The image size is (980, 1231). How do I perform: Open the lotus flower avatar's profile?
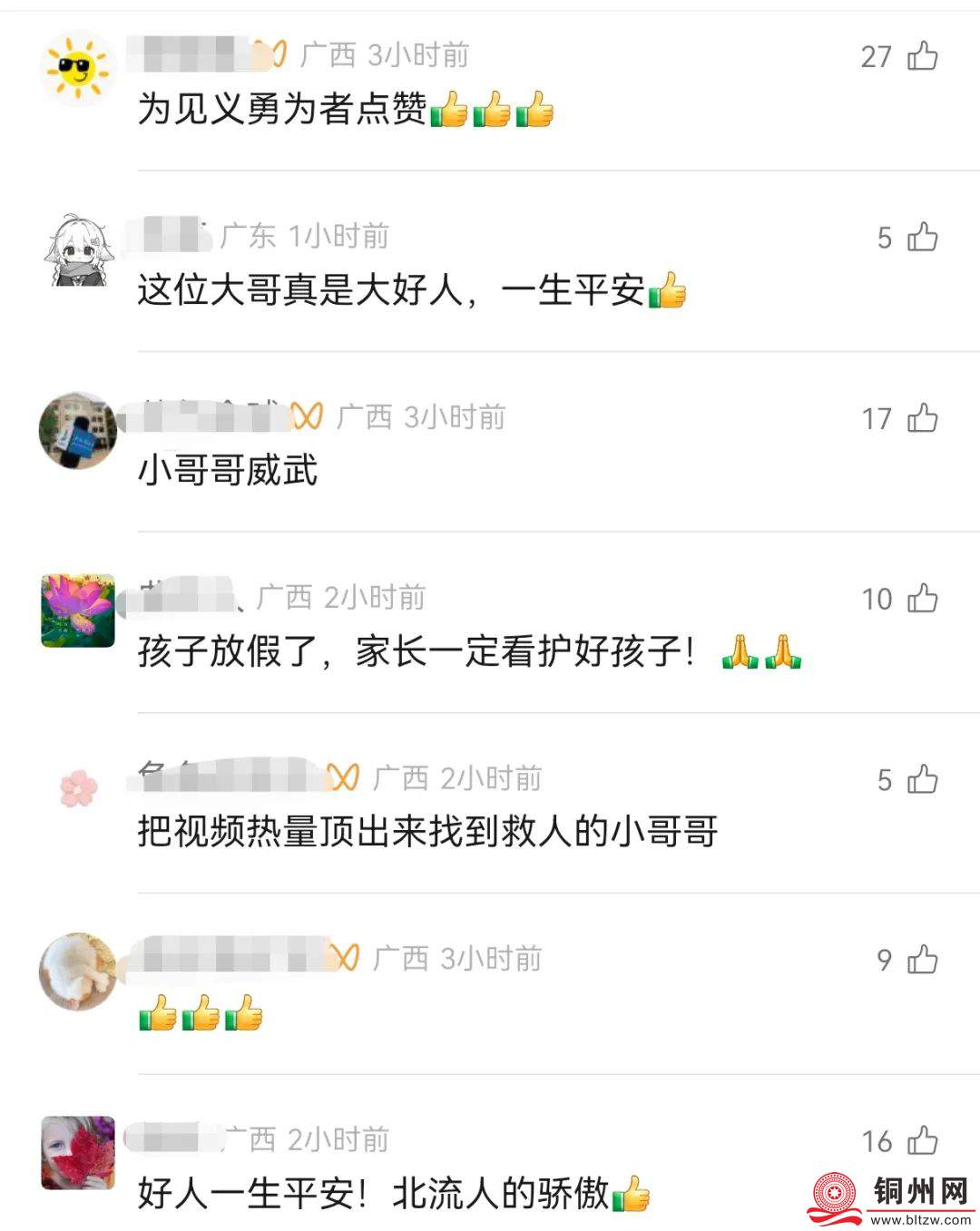[79, 611]
